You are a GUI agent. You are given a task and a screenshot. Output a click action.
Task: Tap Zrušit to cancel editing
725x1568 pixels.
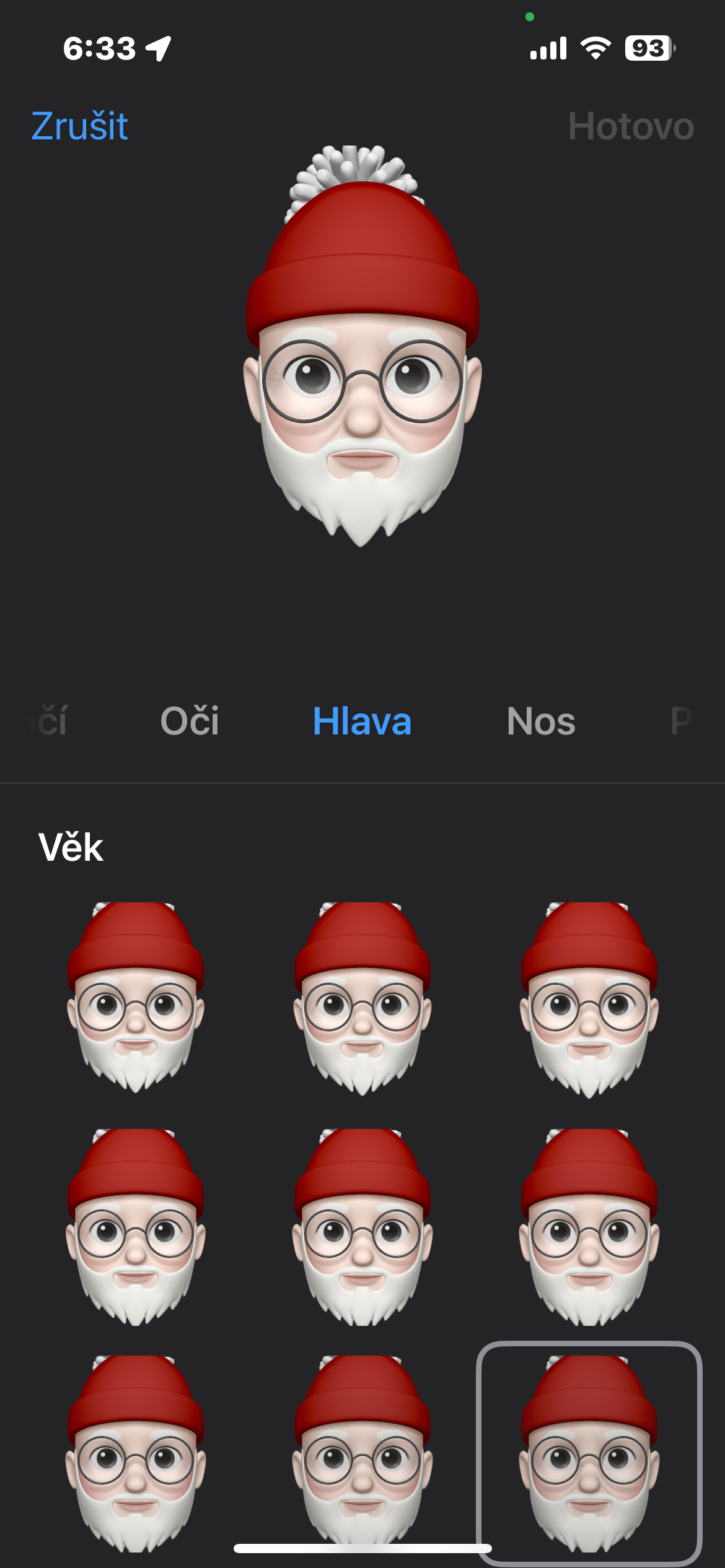(x=79, y=126)
